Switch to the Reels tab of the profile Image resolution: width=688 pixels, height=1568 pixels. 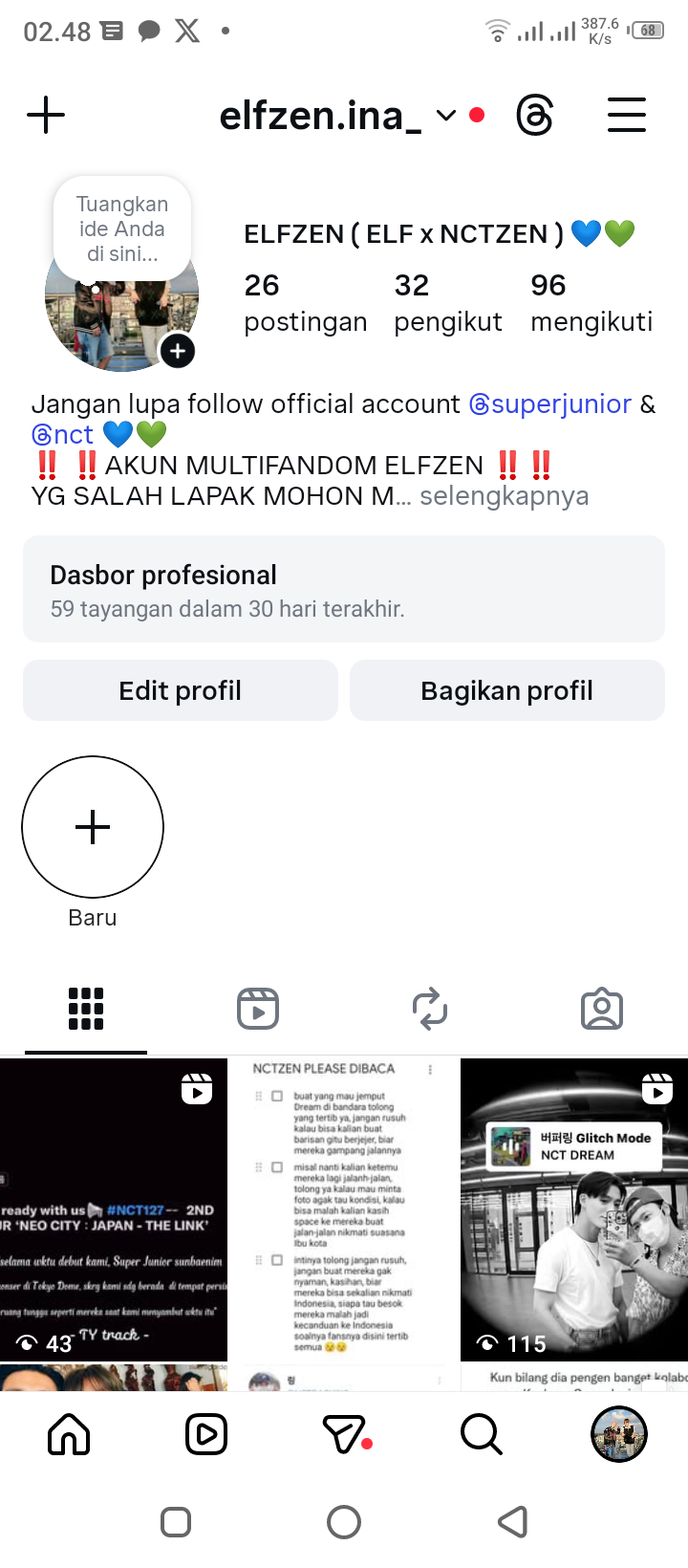point(258,1009)
